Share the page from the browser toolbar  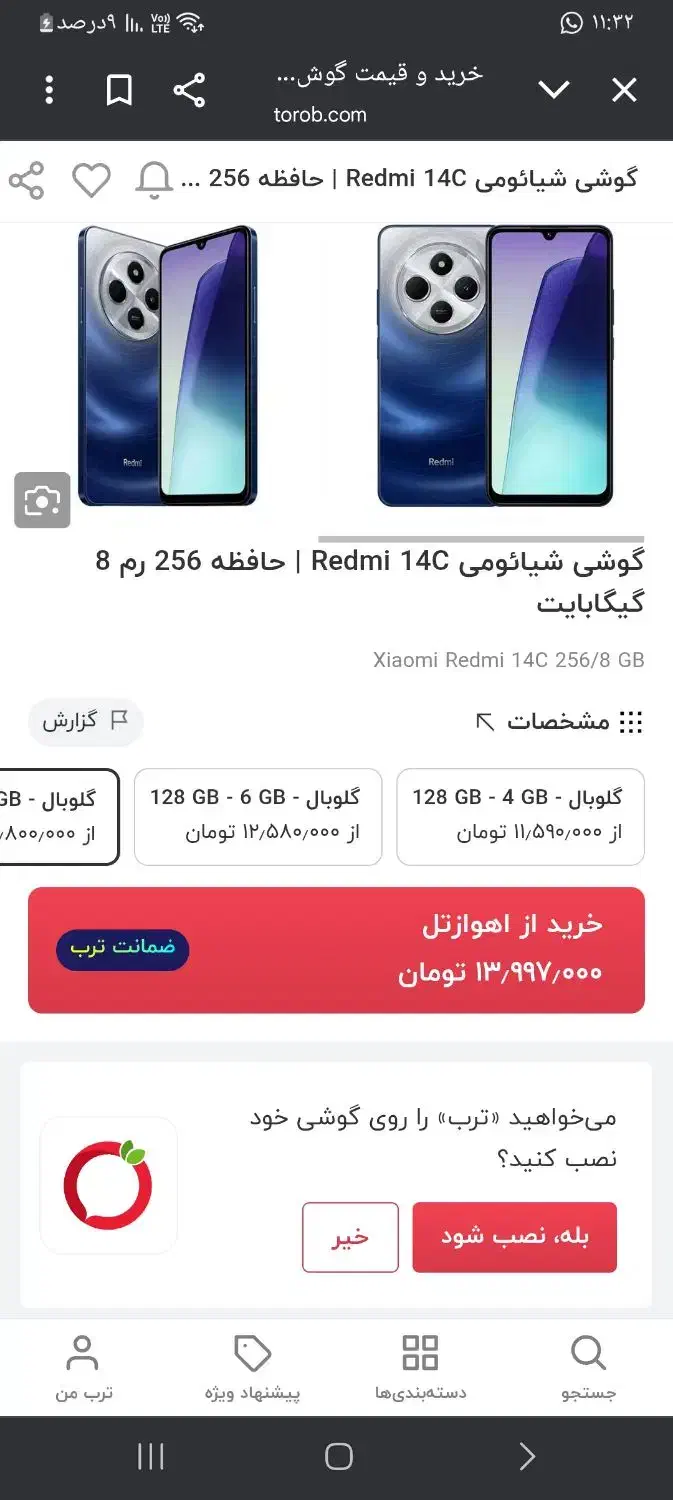(189, 91)
